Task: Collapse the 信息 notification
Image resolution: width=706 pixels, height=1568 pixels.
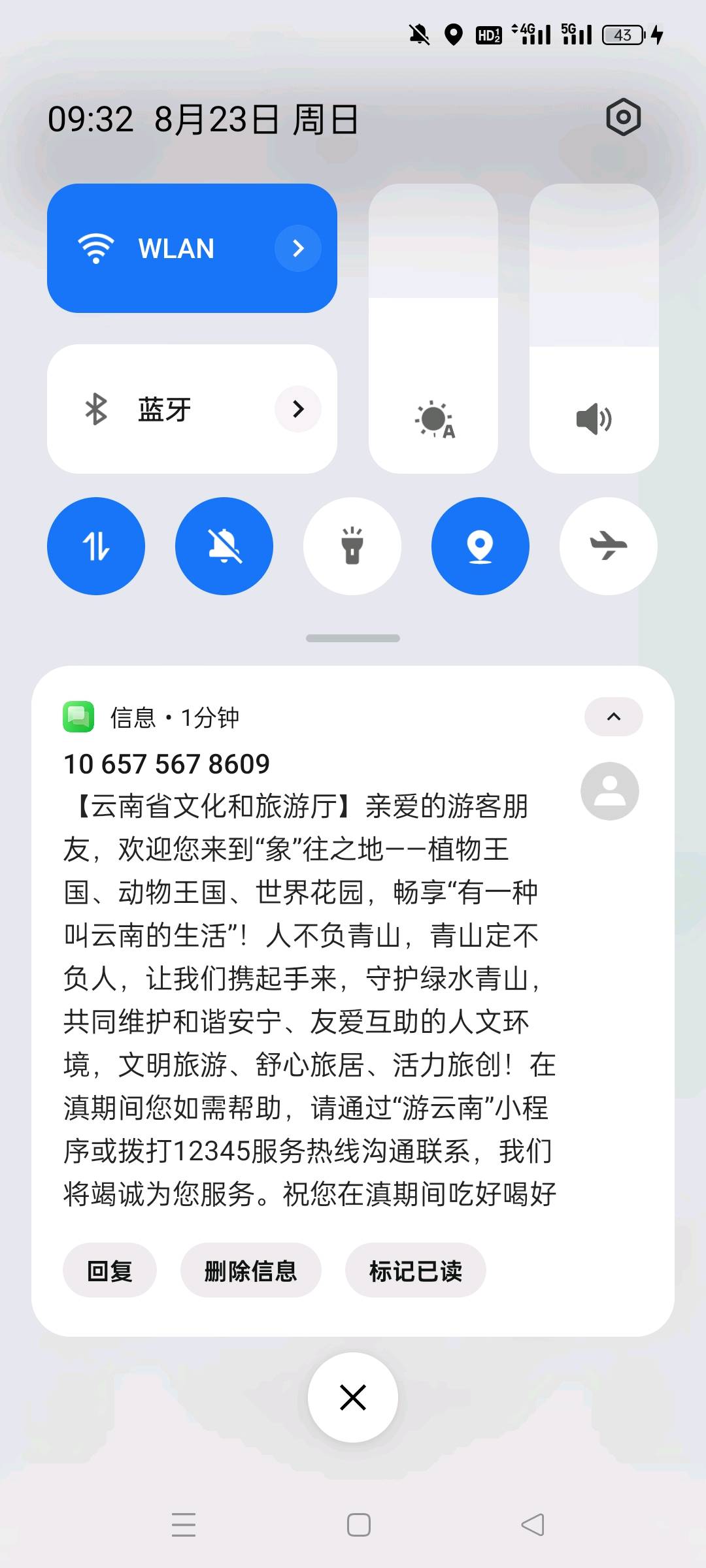Action: coord(614,717)
